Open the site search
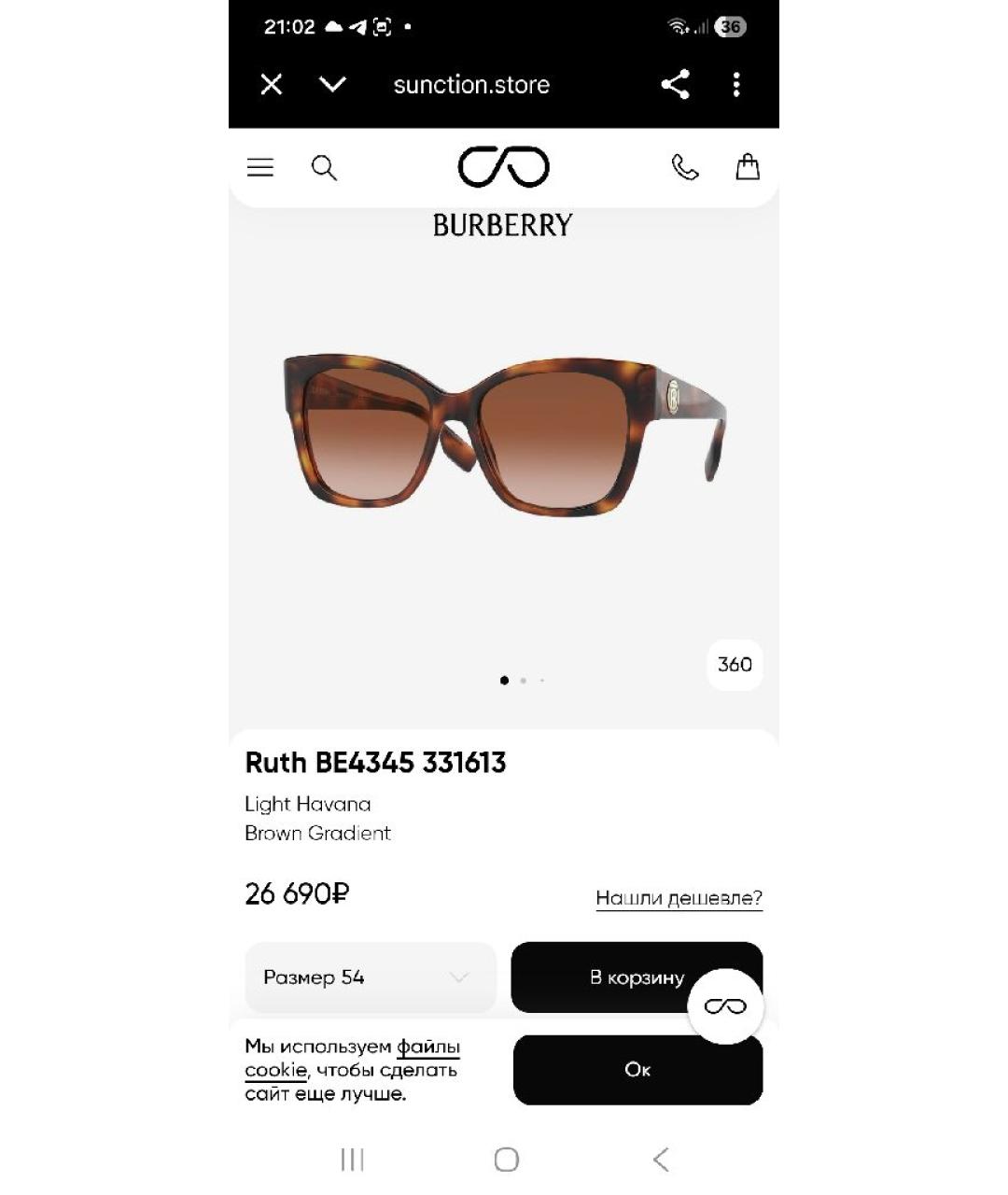 (324, 168)
